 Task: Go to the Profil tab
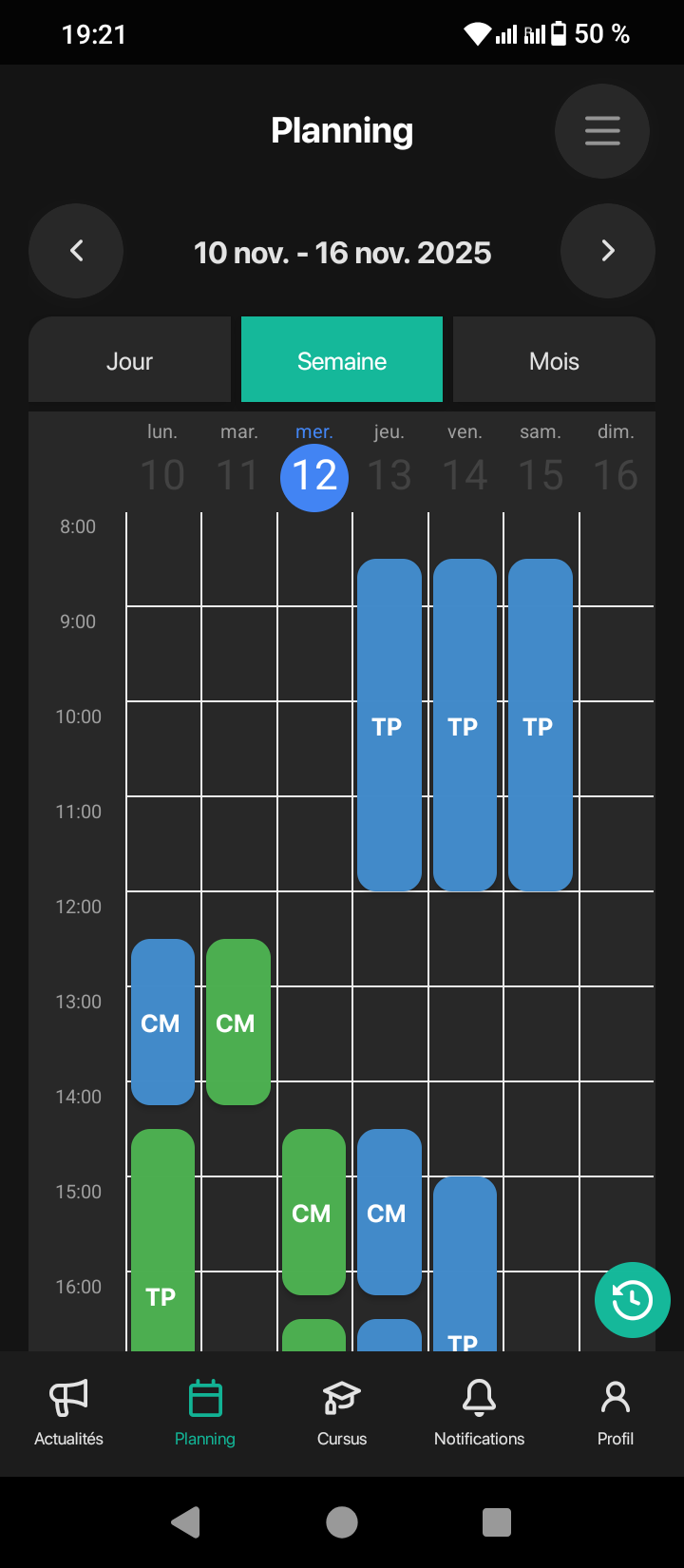click(x=616, y=1413)
